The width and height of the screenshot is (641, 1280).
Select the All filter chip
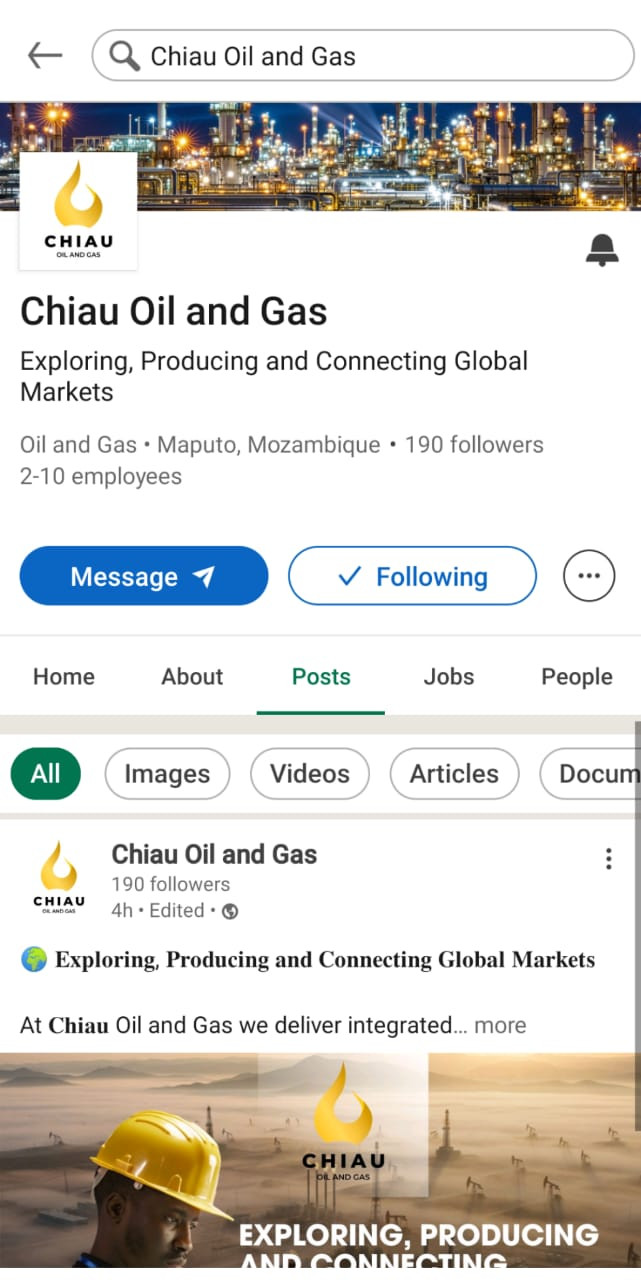(x=45, y=774)
